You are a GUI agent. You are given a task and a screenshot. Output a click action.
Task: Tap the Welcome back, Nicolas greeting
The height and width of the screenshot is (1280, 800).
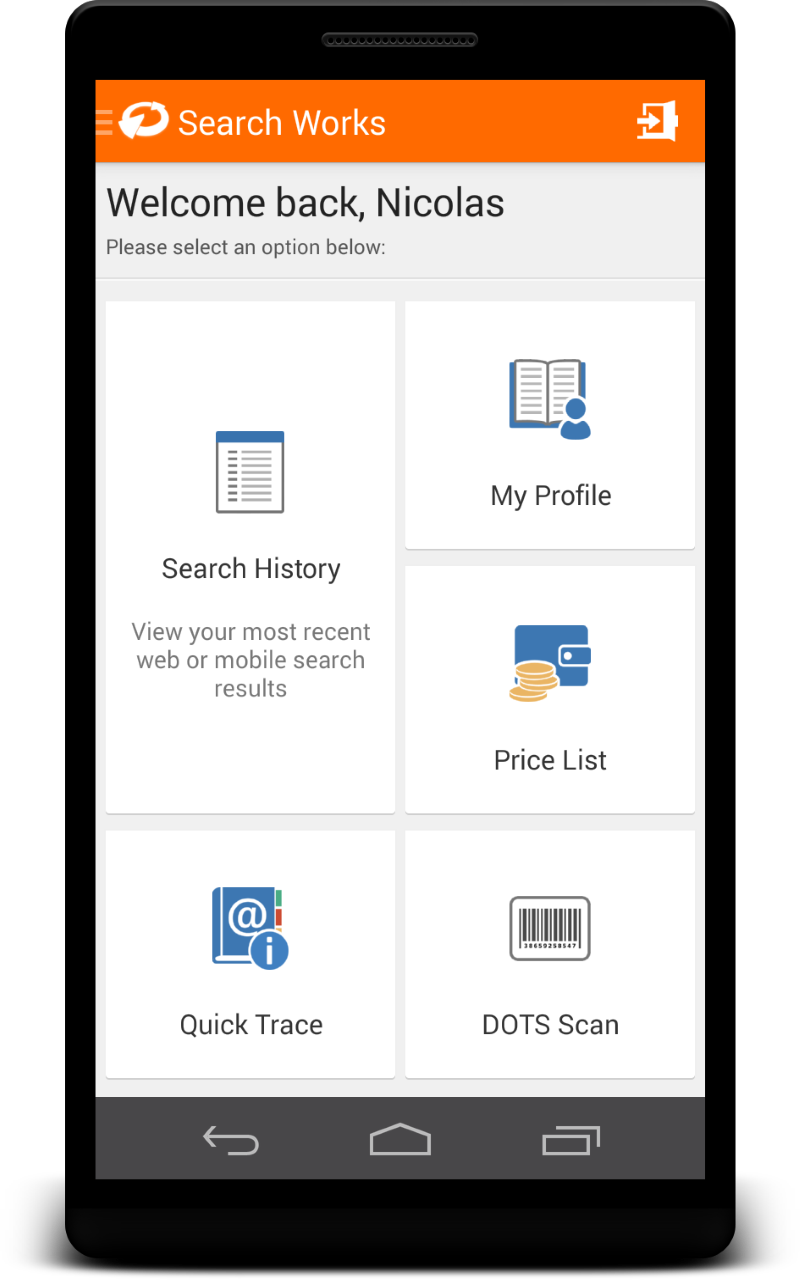305,202
